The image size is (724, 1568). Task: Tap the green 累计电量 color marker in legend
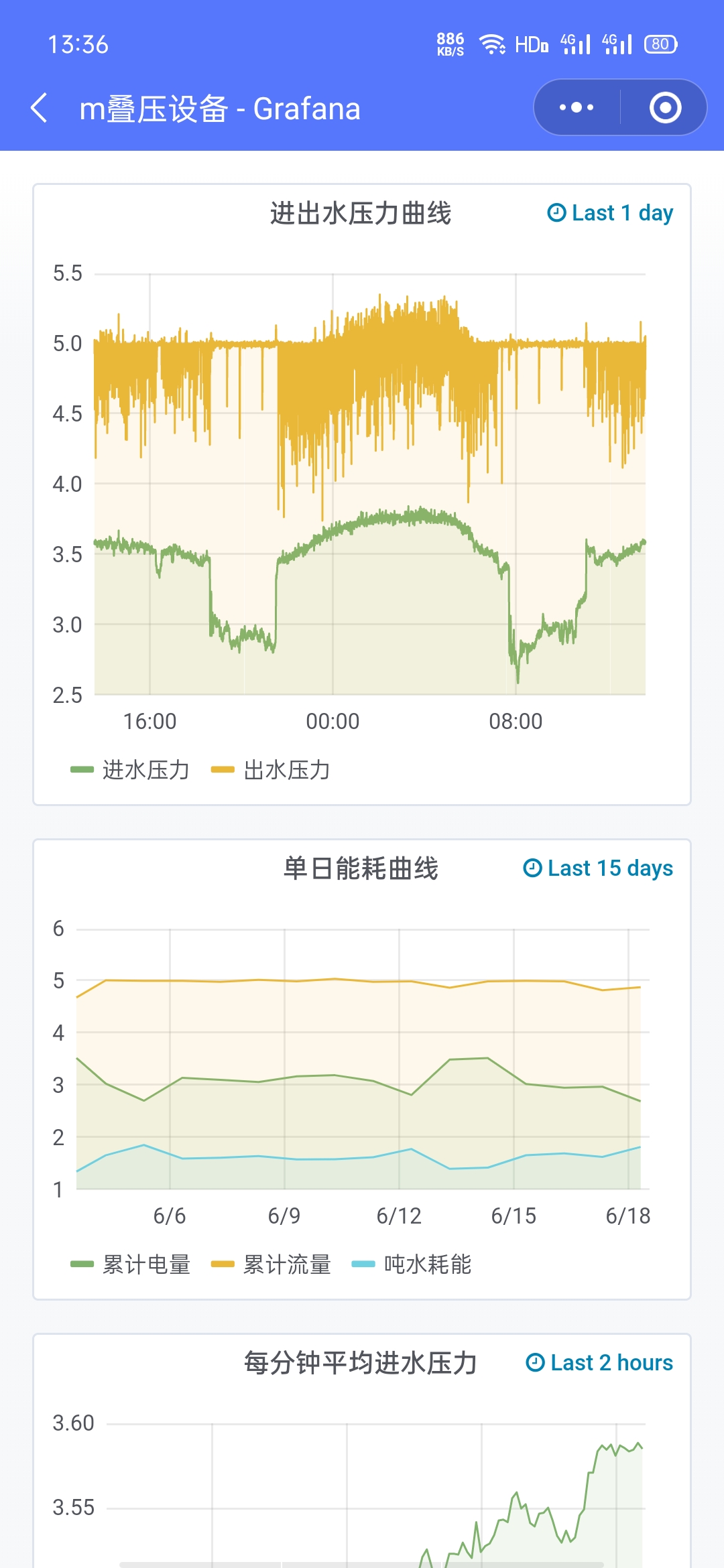[80, 1264]
